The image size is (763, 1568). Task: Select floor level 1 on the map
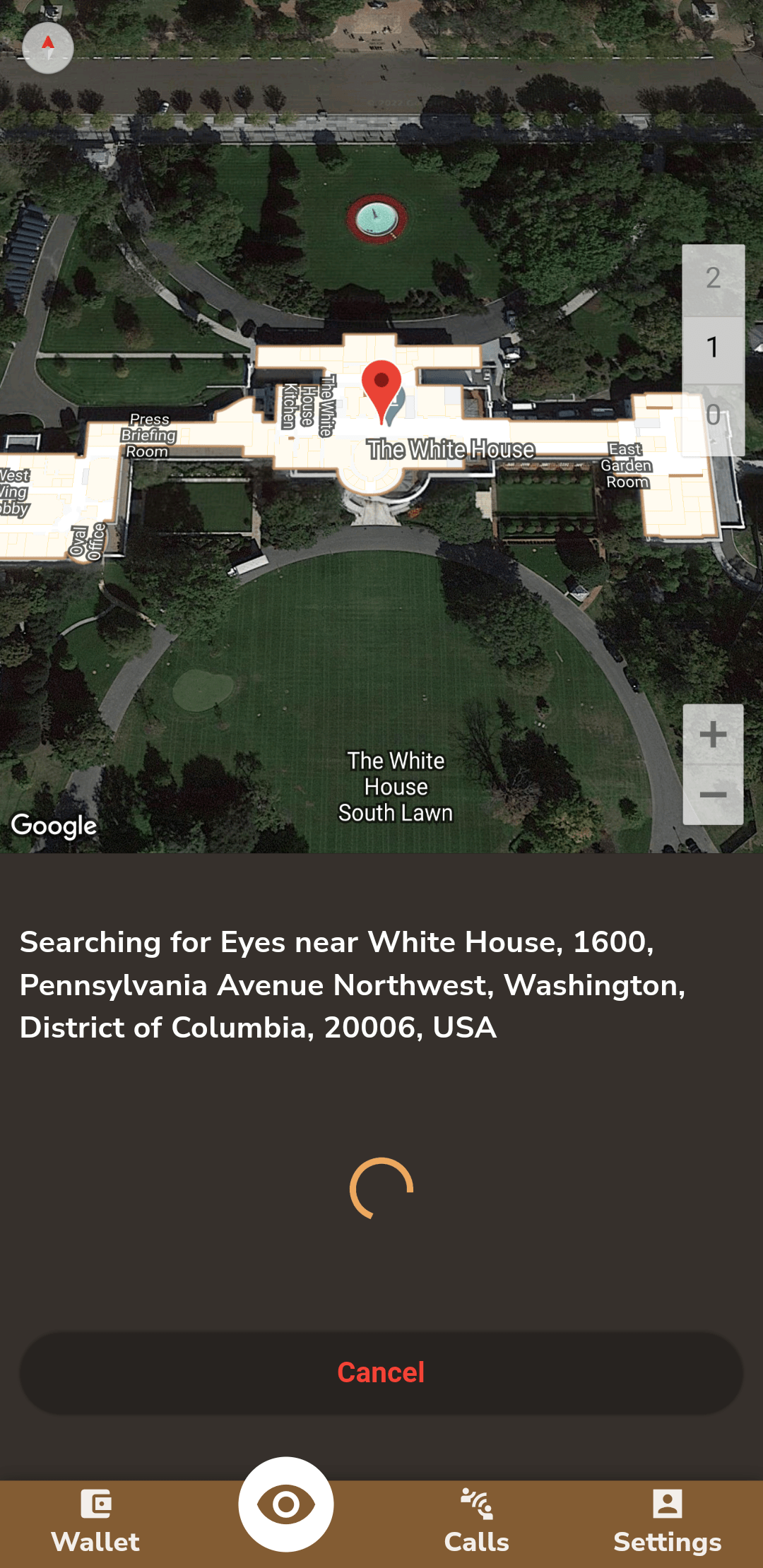point(713,348)
